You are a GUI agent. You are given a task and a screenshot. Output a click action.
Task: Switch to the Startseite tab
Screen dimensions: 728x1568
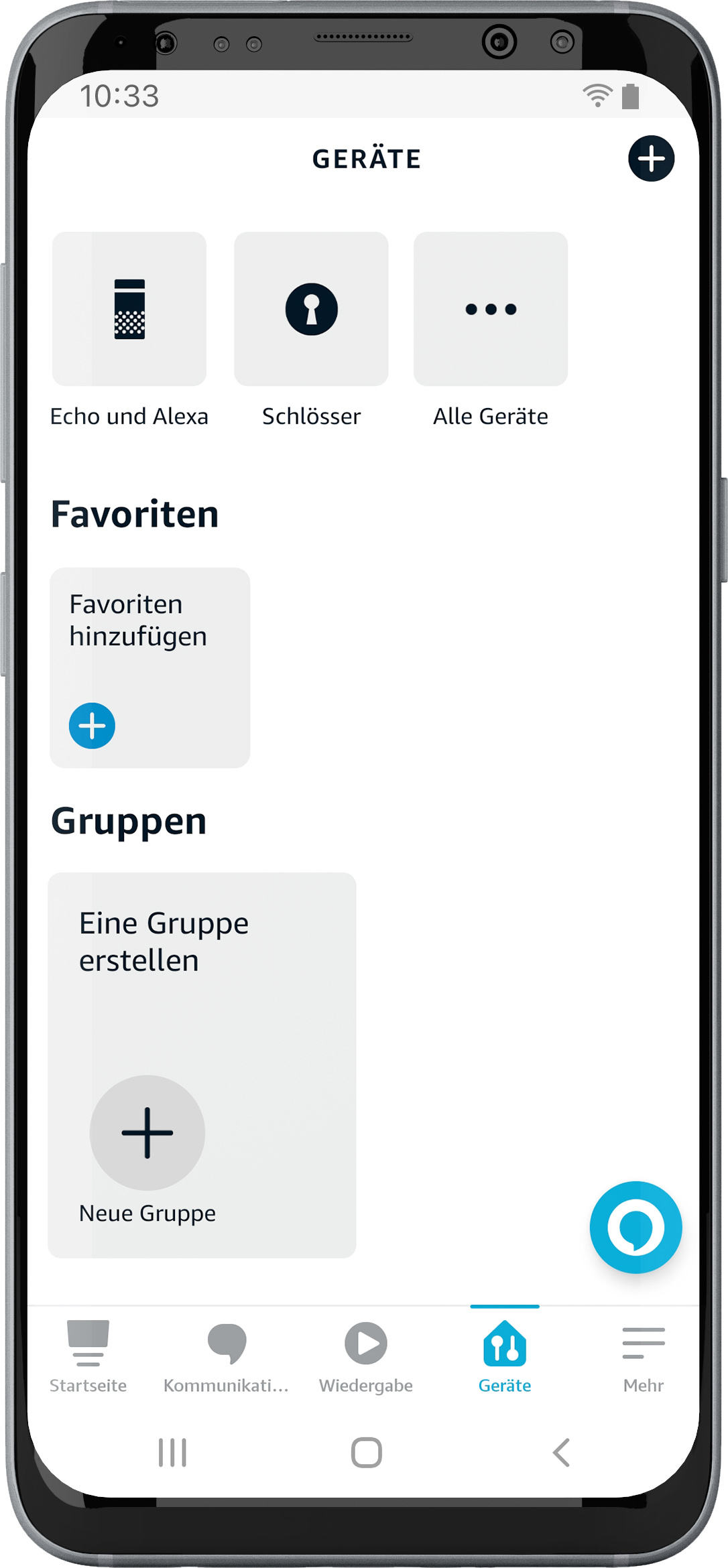[88, 1356]
